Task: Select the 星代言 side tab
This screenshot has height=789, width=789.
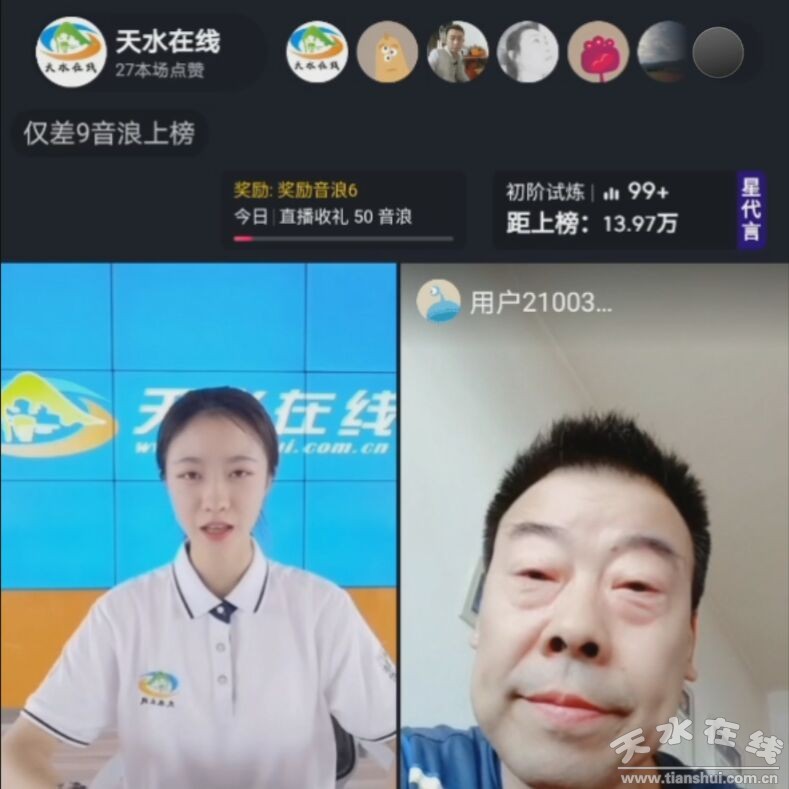Action: point(751,208)
